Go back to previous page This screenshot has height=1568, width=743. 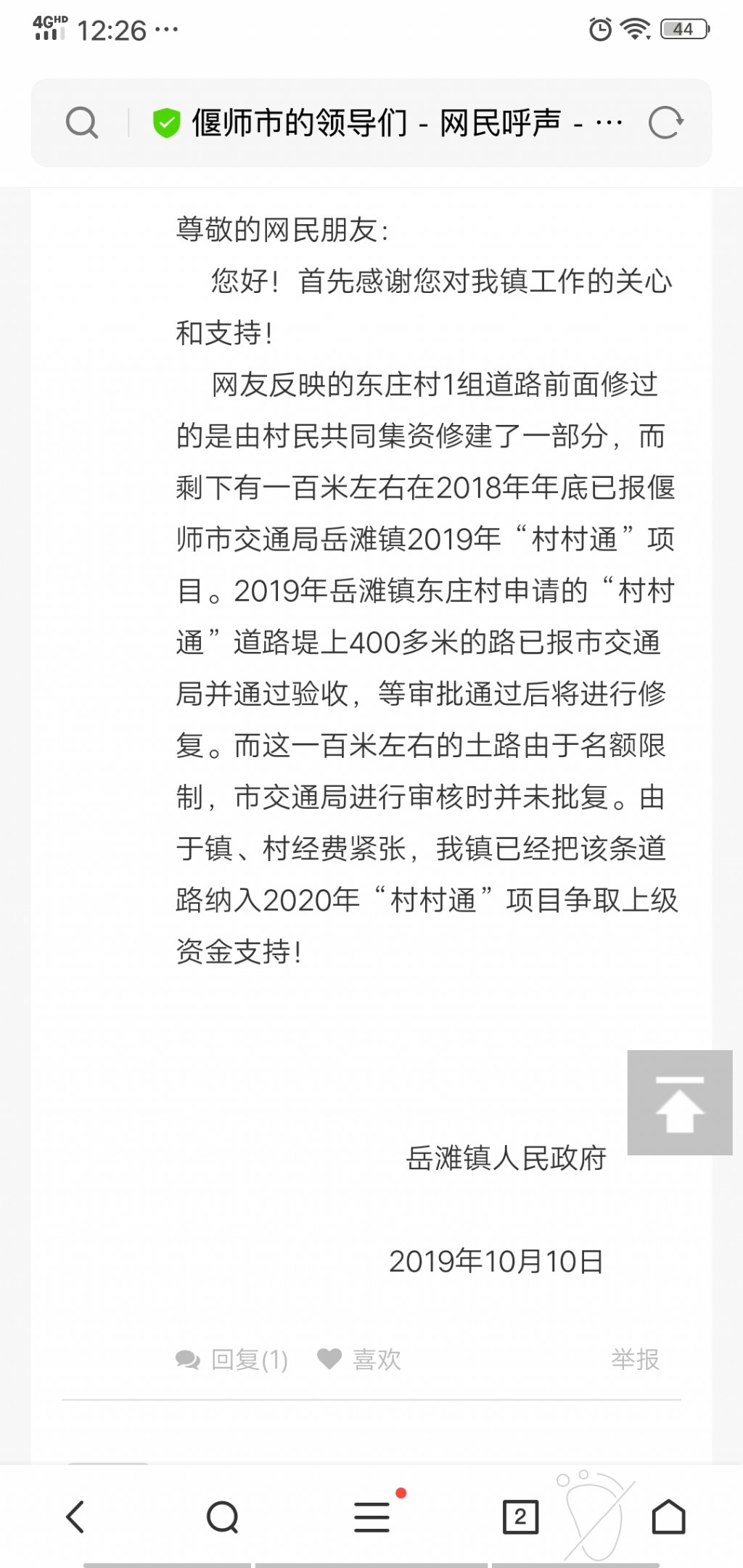[x=75, y=1517]
